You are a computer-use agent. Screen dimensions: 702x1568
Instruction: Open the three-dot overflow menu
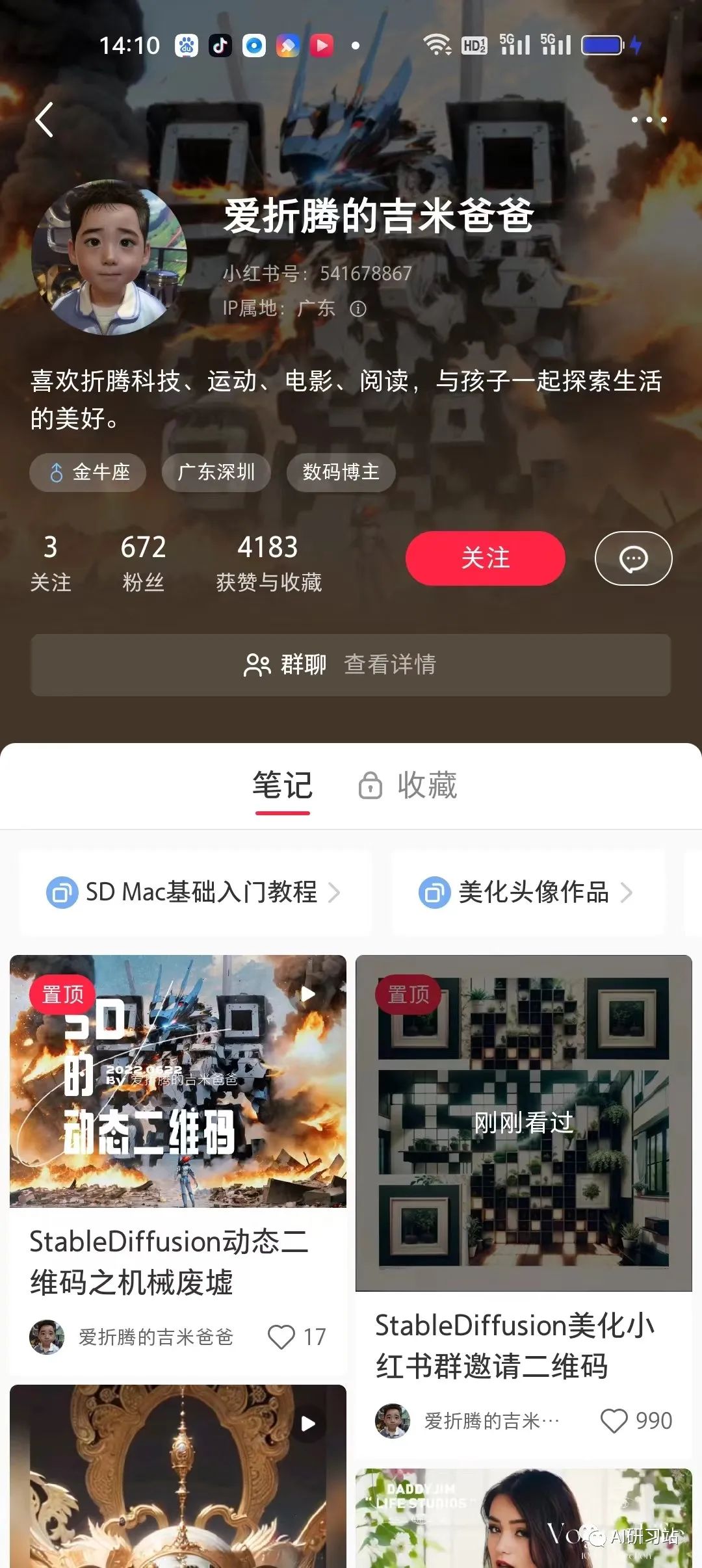(x=648, y=120)
